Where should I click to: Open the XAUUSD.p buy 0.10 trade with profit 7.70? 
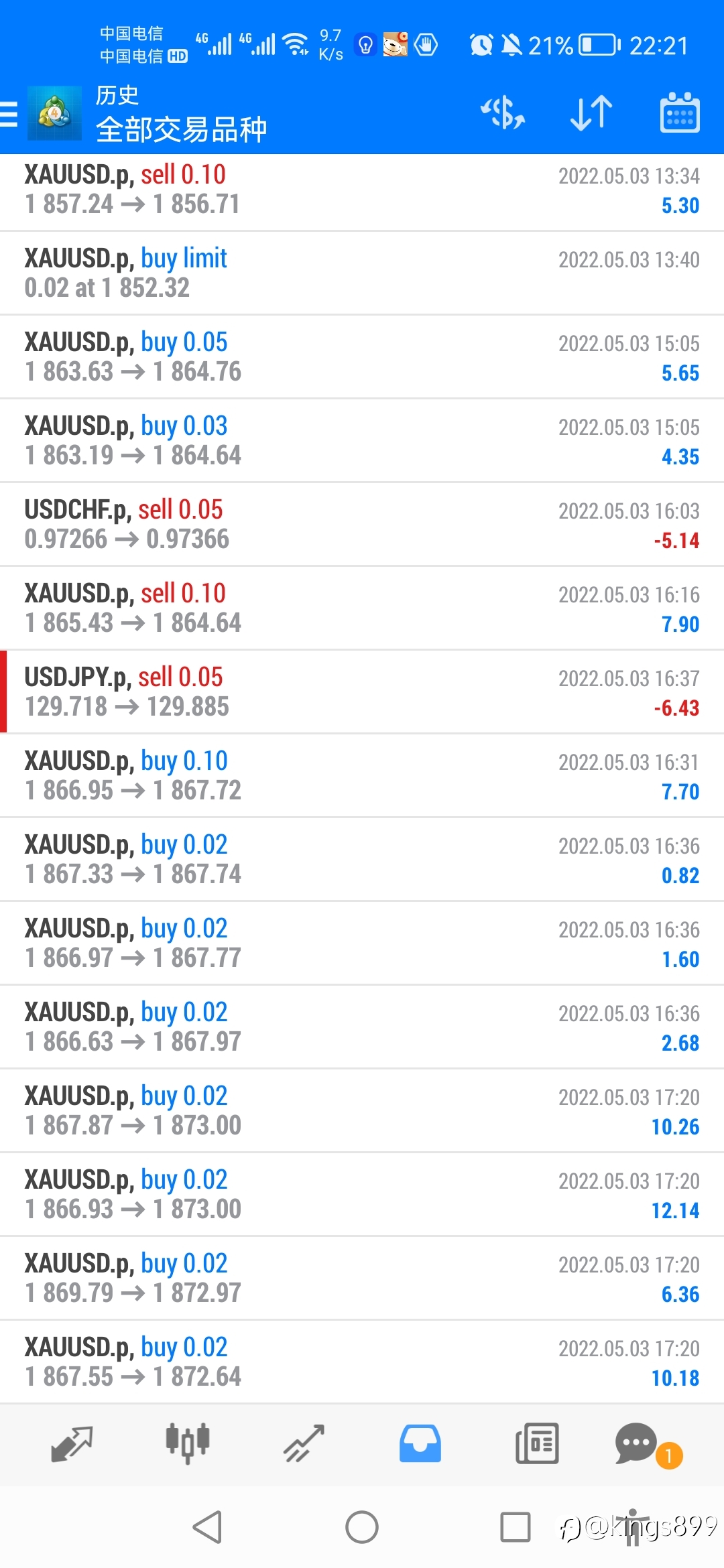coord(362,776)
